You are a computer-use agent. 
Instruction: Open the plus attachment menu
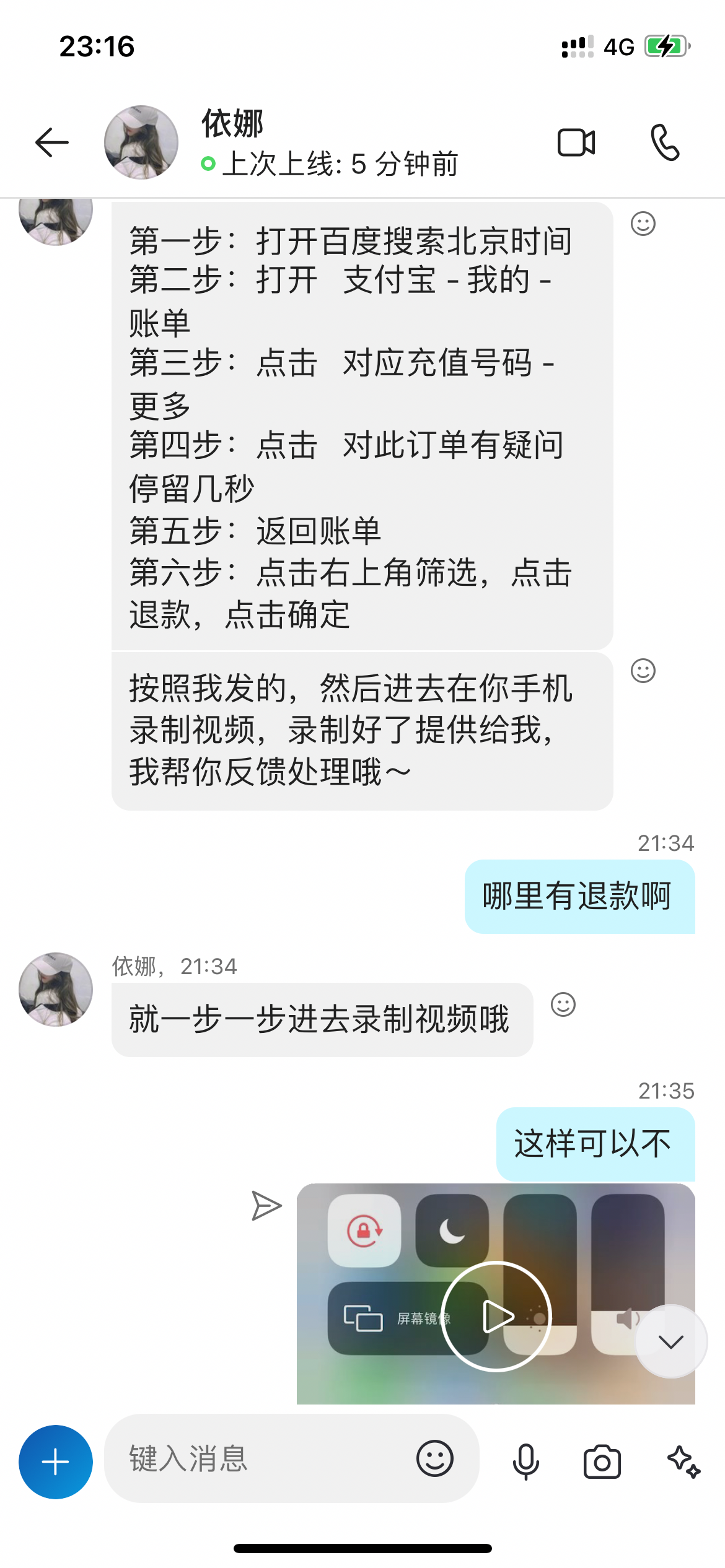click(x=56, y=1462)
